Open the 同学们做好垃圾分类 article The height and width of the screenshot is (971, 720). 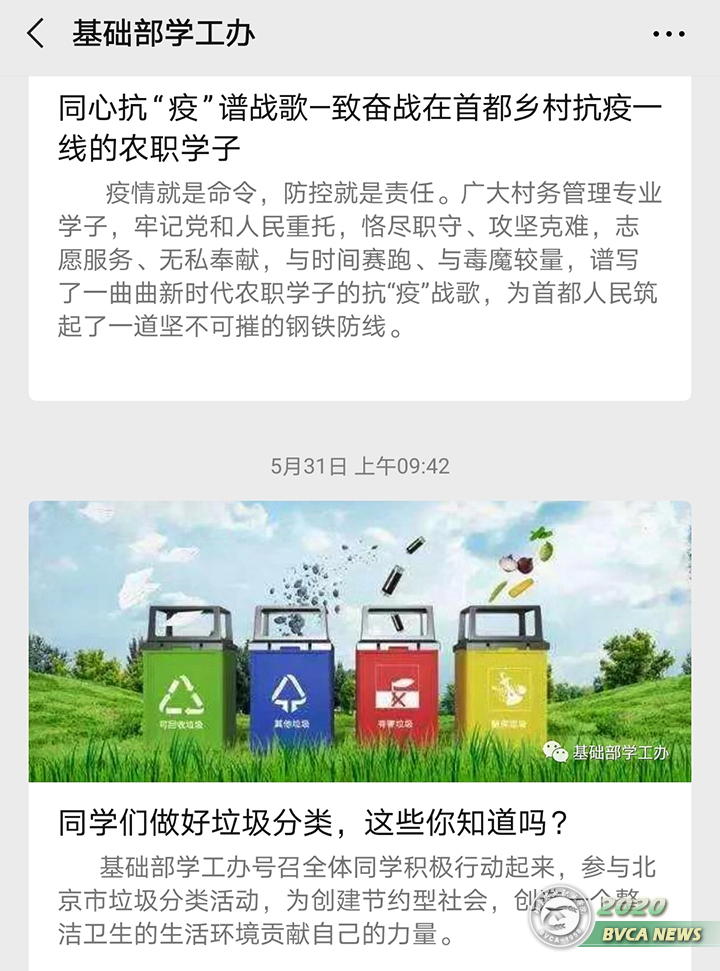coord(315,824)
